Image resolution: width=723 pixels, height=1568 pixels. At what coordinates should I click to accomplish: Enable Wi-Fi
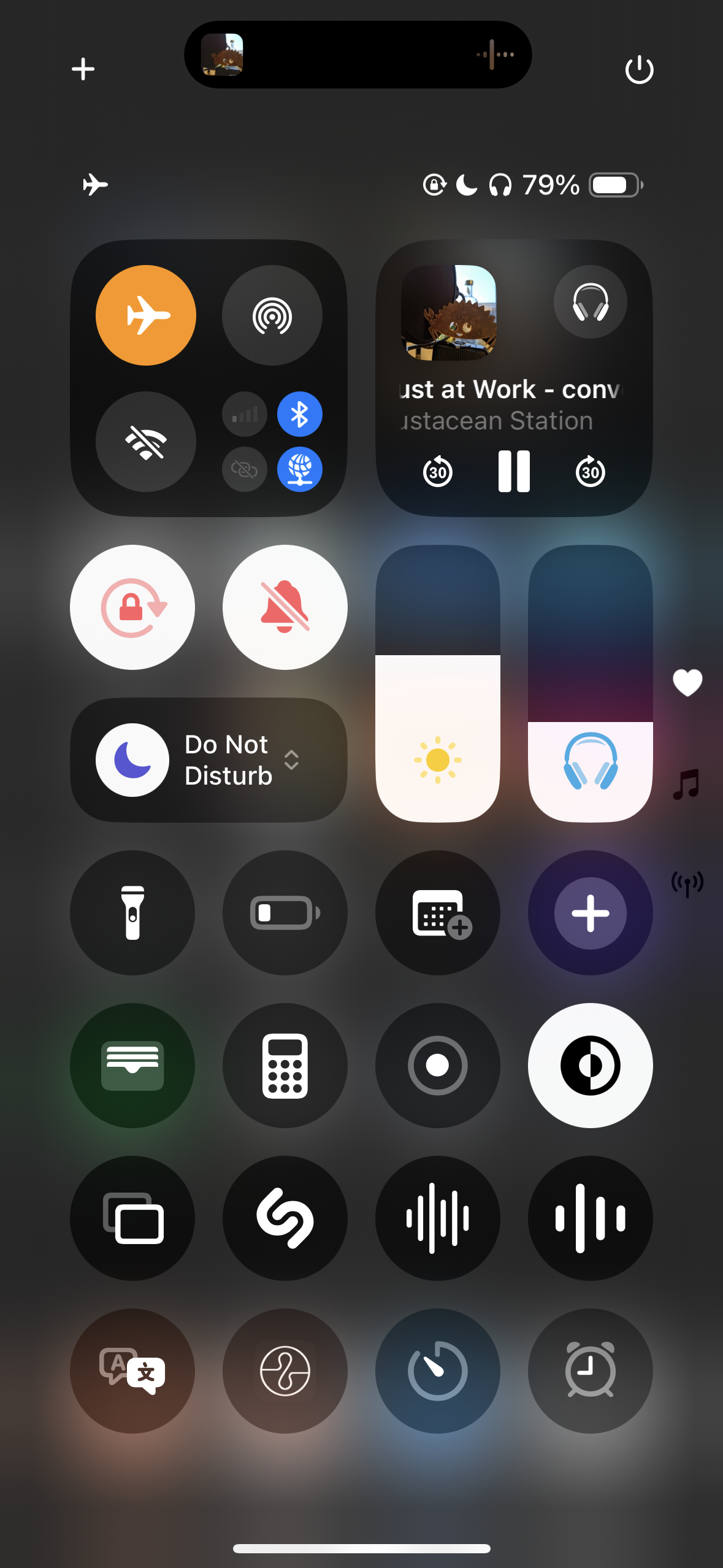coord(146,442)
